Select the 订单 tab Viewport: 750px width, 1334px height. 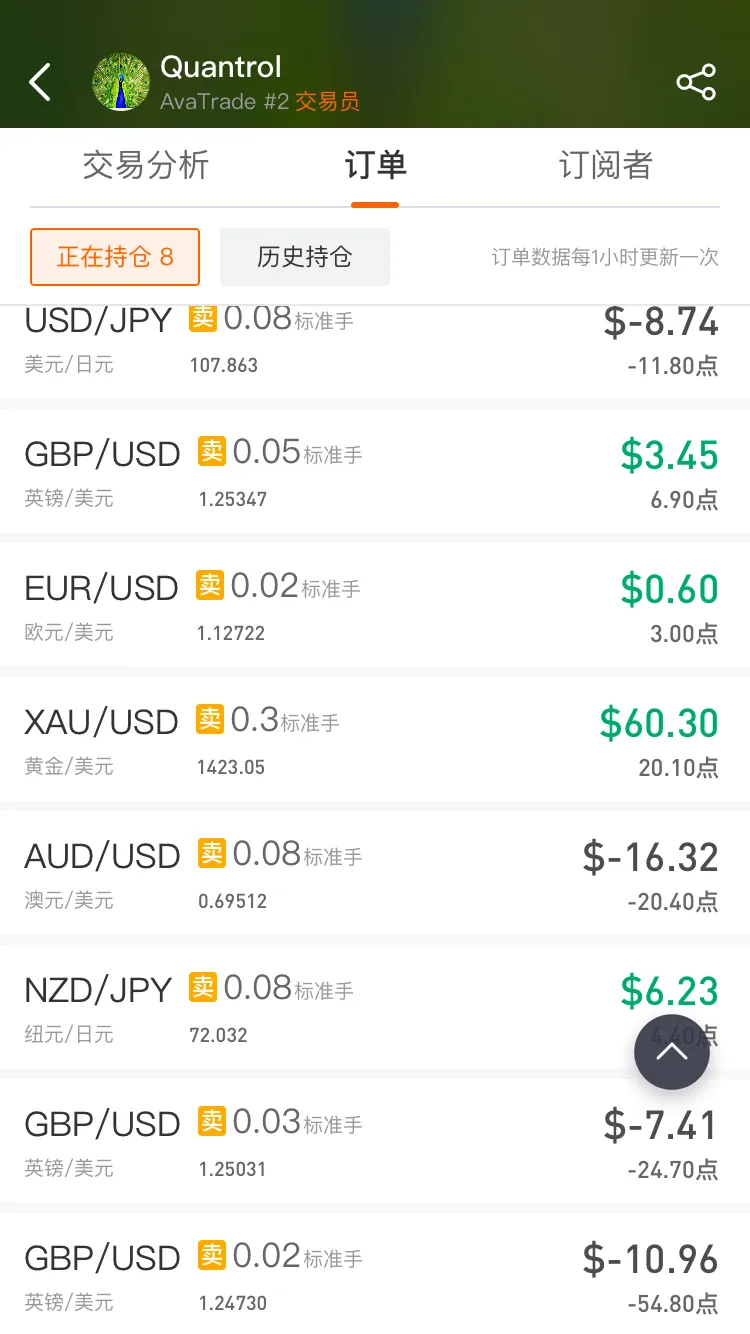click(375, 165)
